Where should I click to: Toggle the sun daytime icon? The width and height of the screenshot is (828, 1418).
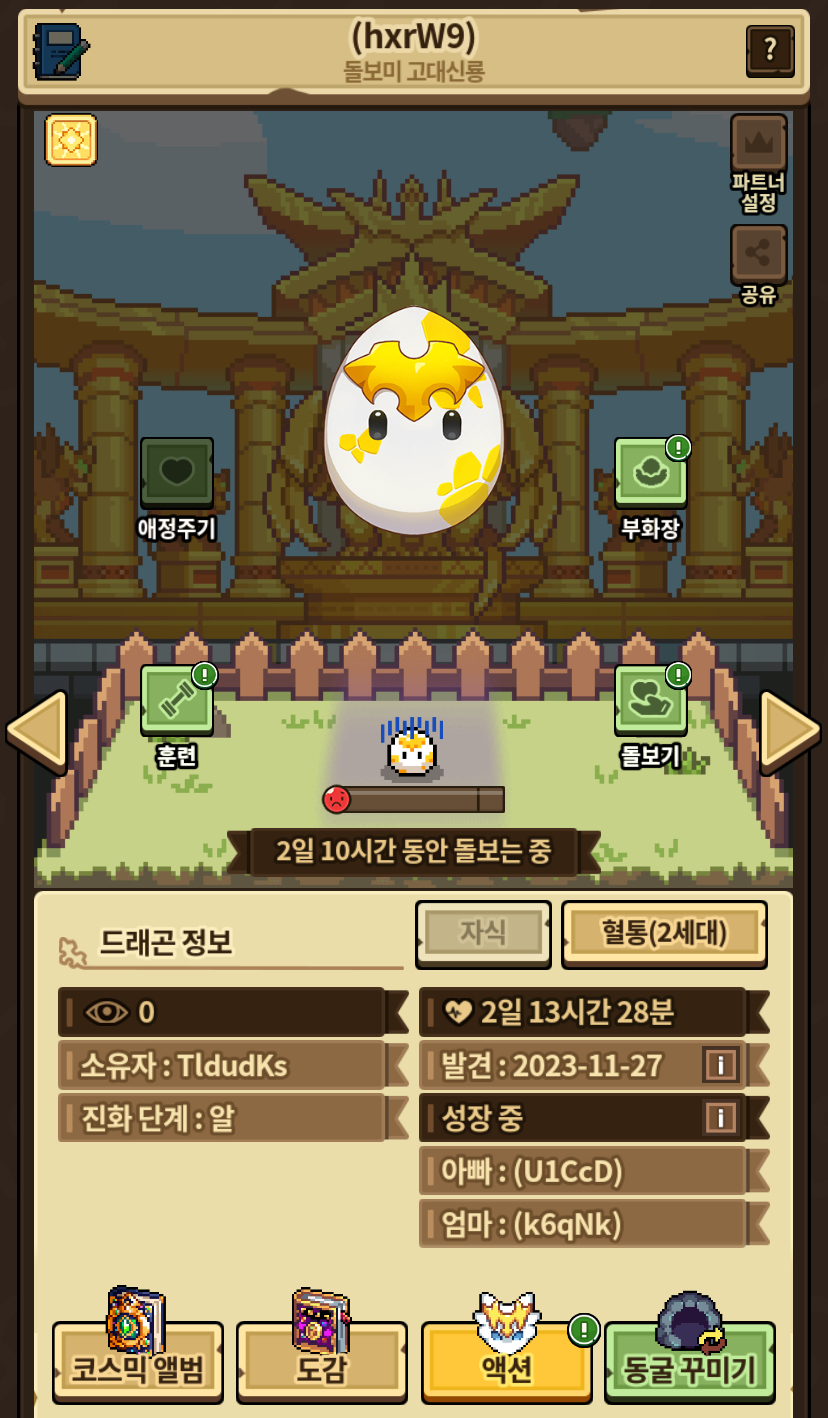71,140
